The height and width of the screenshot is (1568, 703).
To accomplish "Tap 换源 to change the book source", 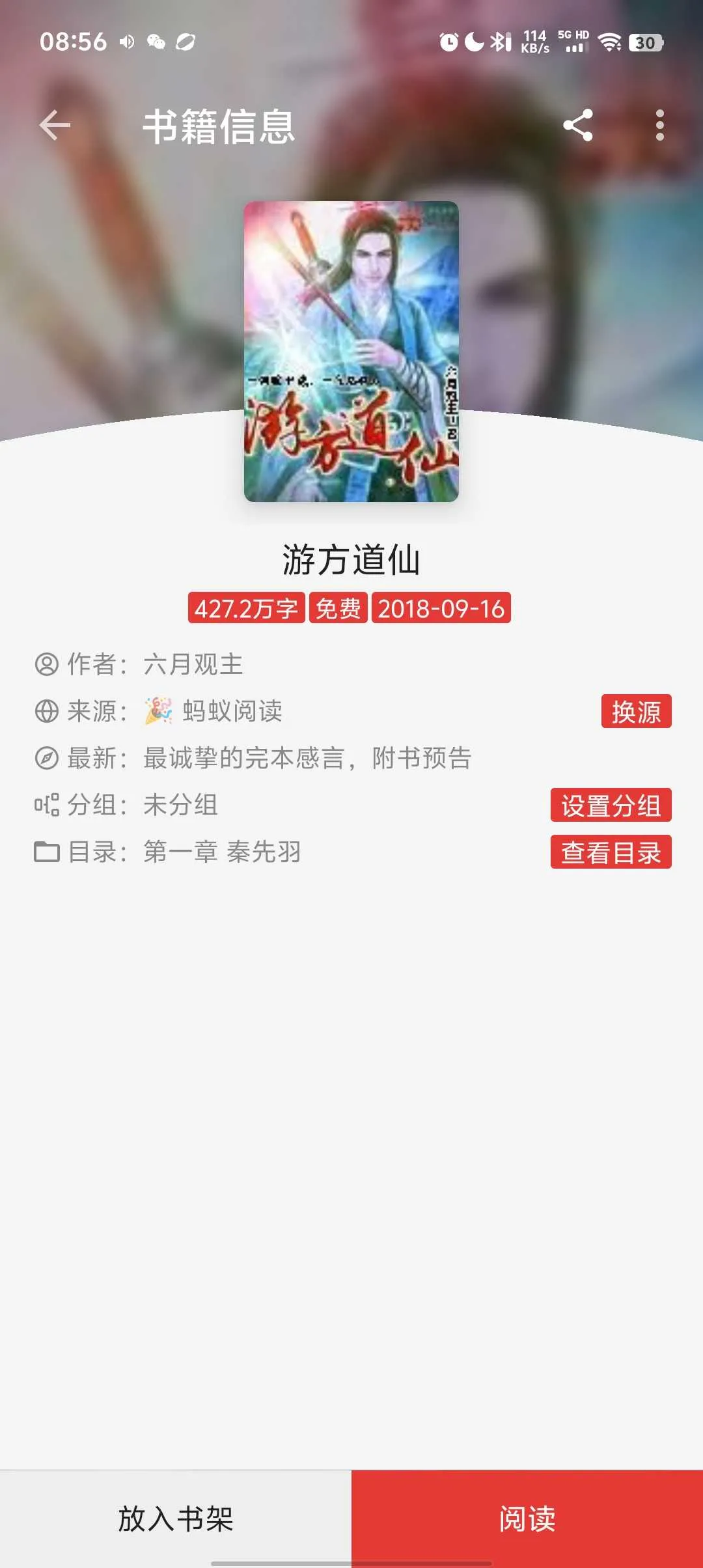I will (636, 711).
